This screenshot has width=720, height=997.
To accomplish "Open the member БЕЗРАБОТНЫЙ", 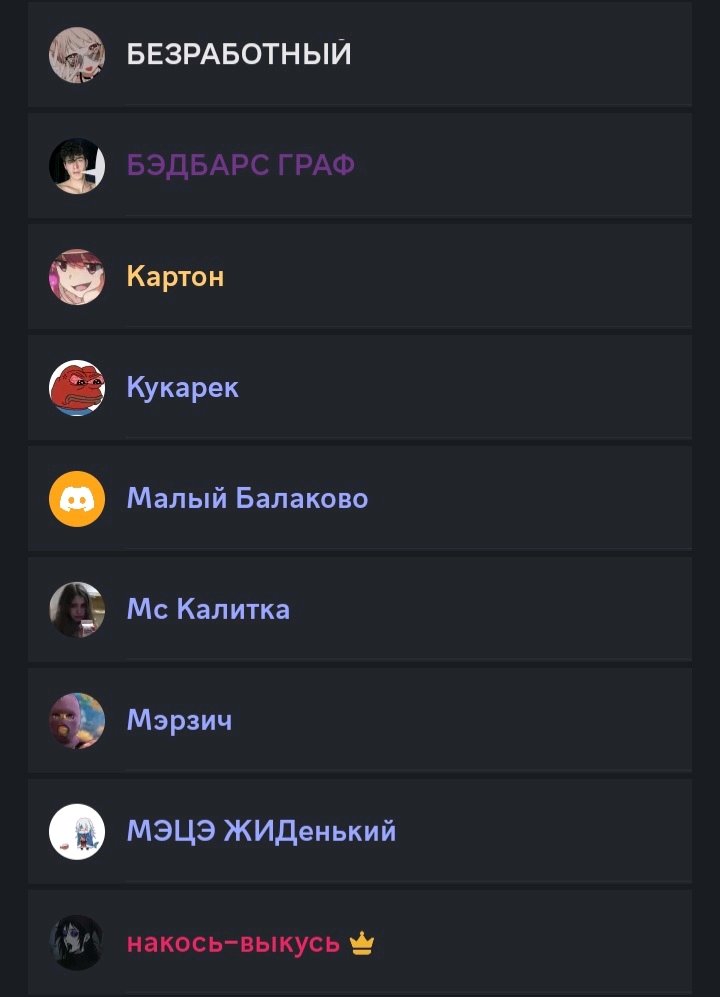I will tap(359, 54).
